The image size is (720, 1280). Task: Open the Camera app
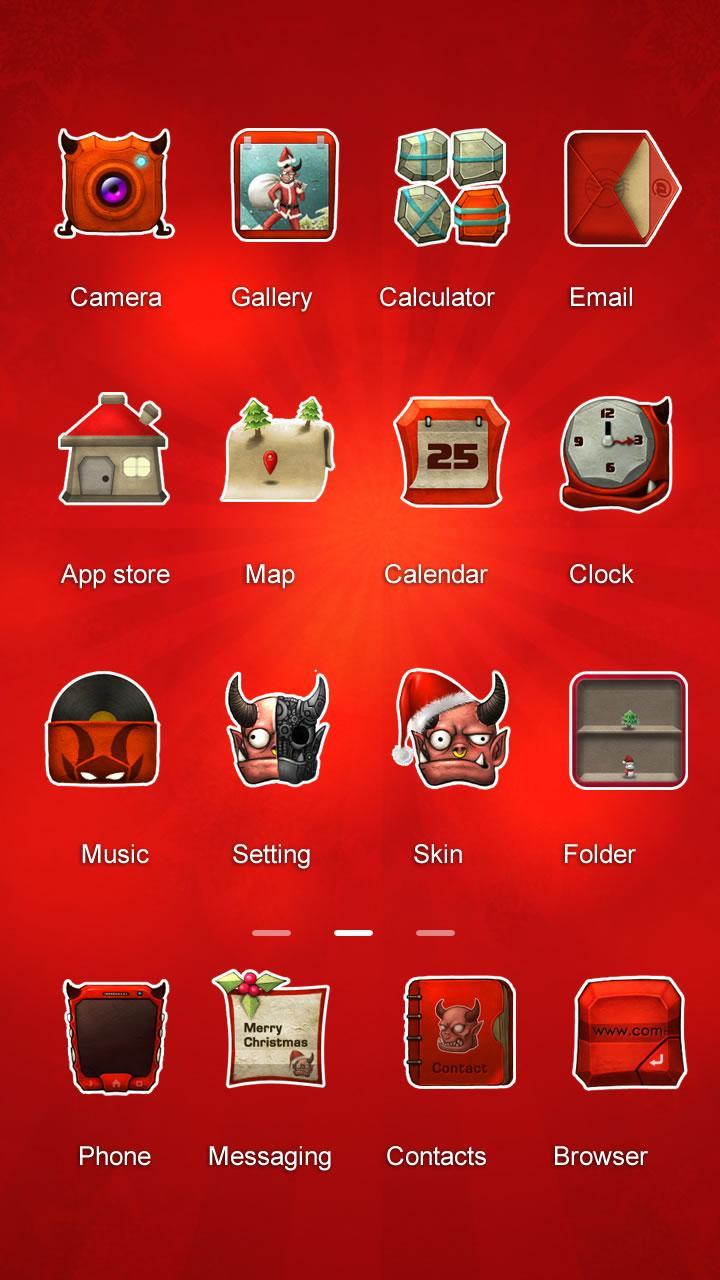[115, 186]
